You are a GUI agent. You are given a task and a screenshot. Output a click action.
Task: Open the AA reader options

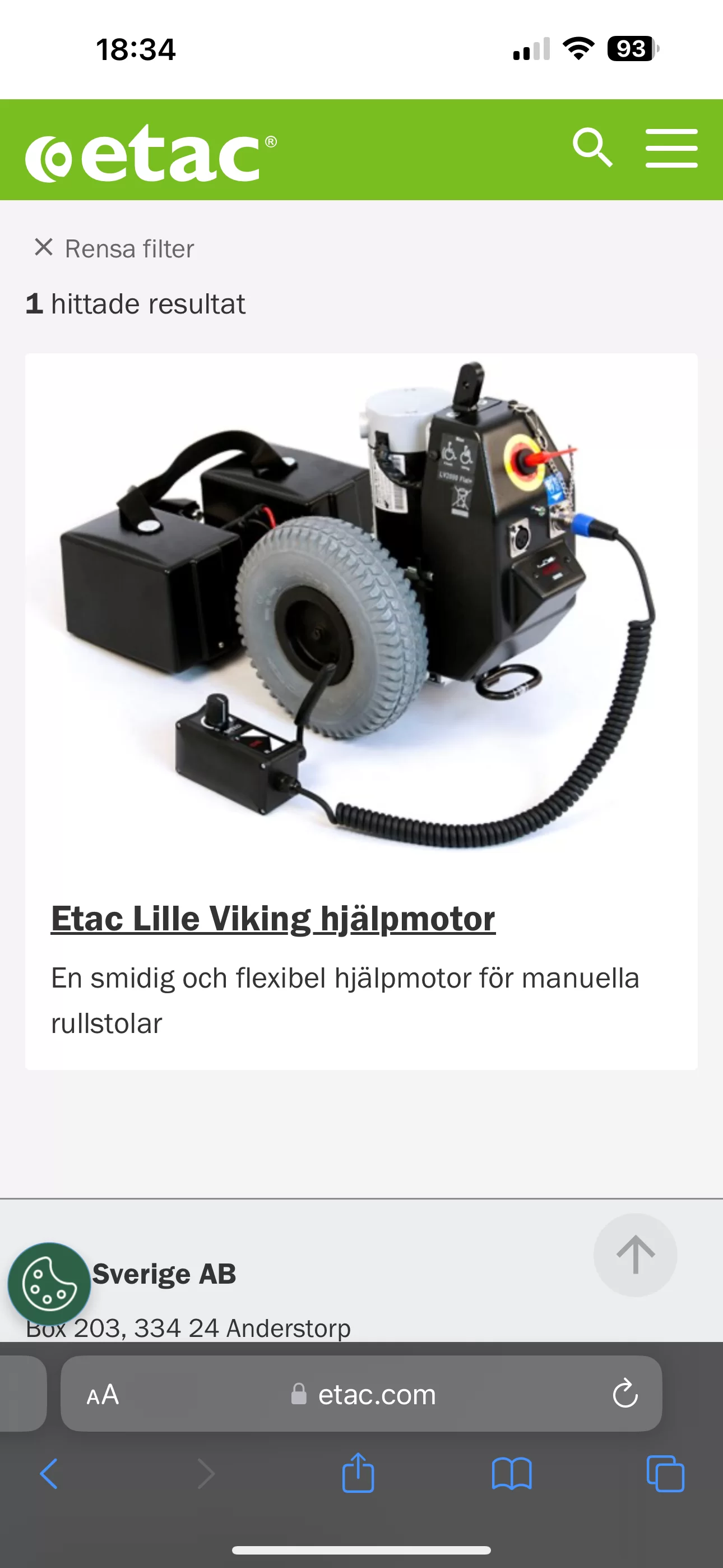click(103, 1395)
